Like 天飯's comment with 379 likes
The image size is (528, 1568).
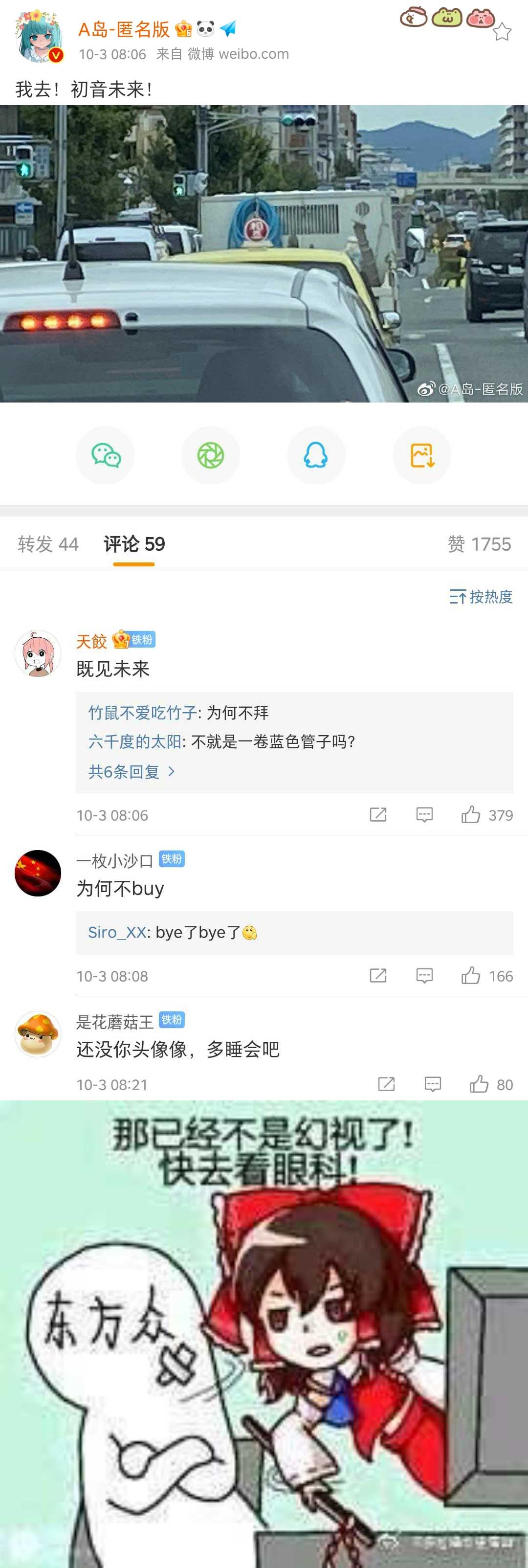click(x=471, y=815)
